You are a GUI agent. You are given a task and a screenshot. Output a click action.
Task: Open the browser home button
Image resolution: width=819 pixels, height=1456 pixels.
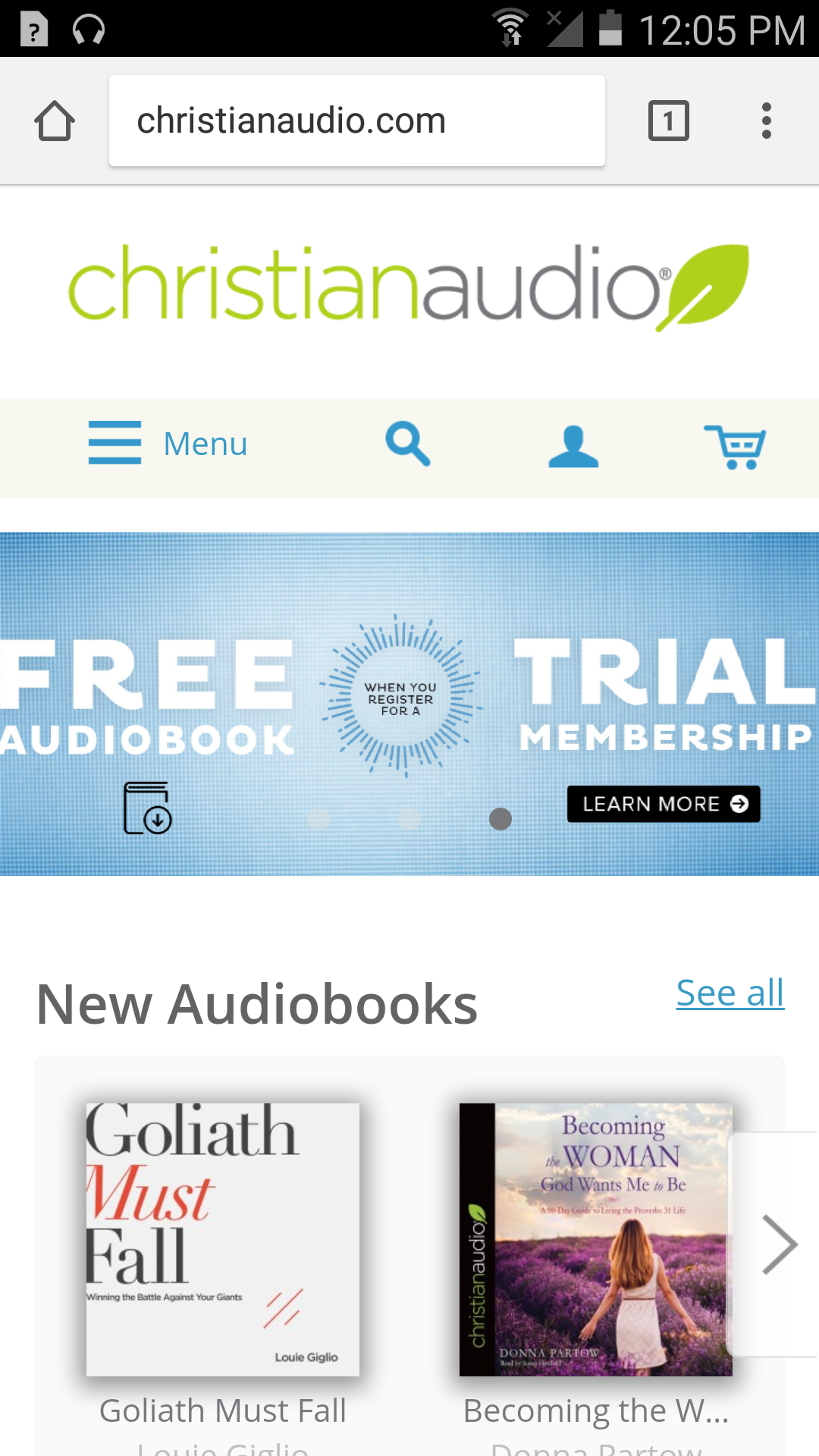tap(55, 121)
